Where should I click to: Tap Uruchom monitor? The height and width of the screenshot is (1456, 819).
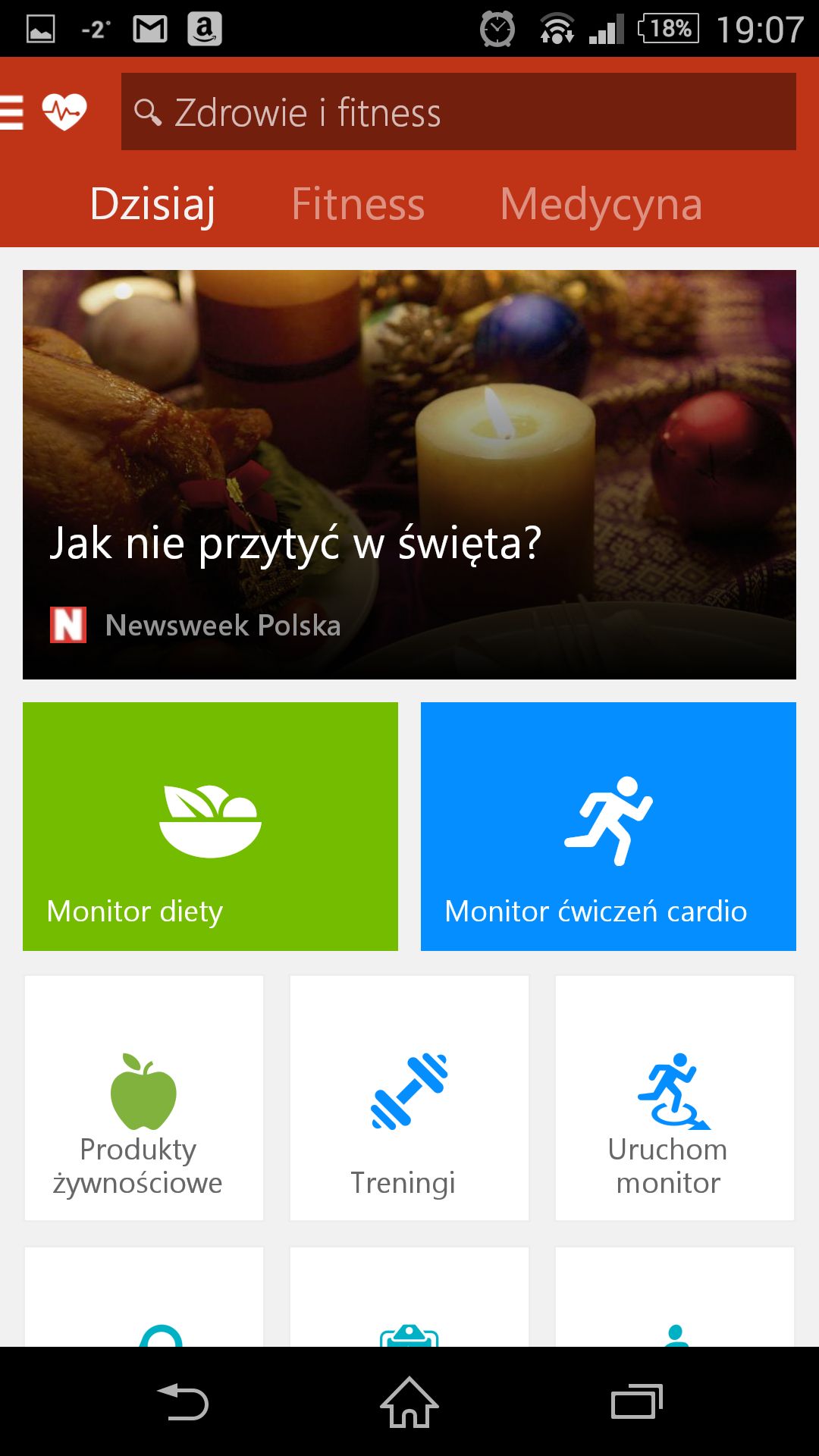pyautogui.click(x=675, y=1098)
